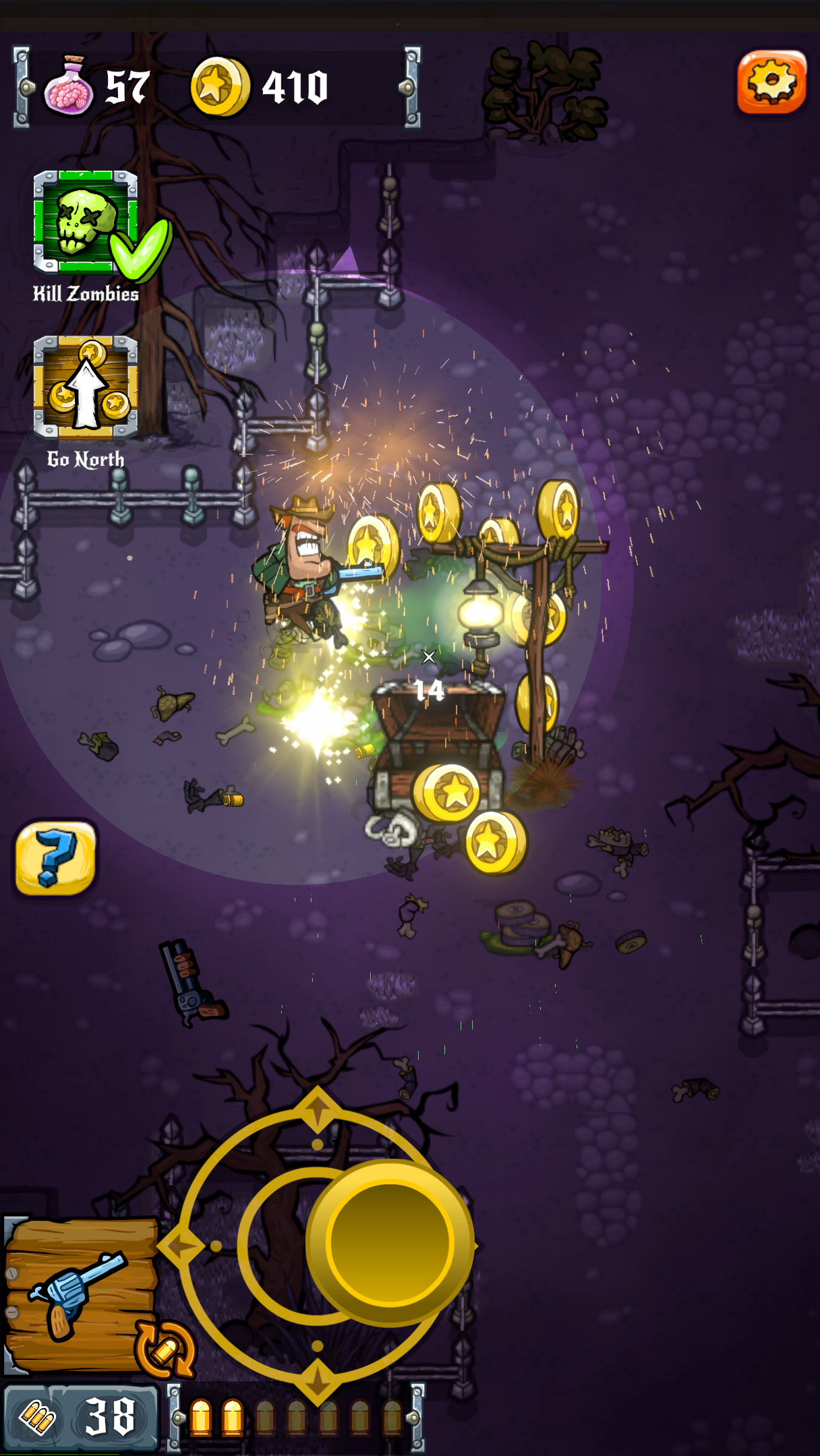Image resolution: width=820 pixels, height=1456 pixels.
Task: Open the question mark help button
Action: tap(55, 858)
